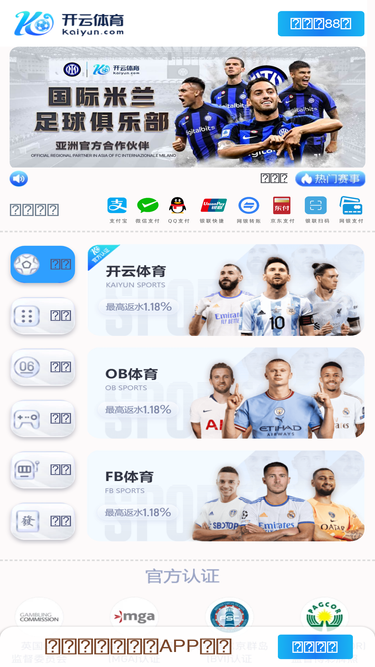Image resolution: width=375 pixels, height=667 pixels.
Task: Switch to the soccer ball sports tab
Action: [x=43, y=264]
